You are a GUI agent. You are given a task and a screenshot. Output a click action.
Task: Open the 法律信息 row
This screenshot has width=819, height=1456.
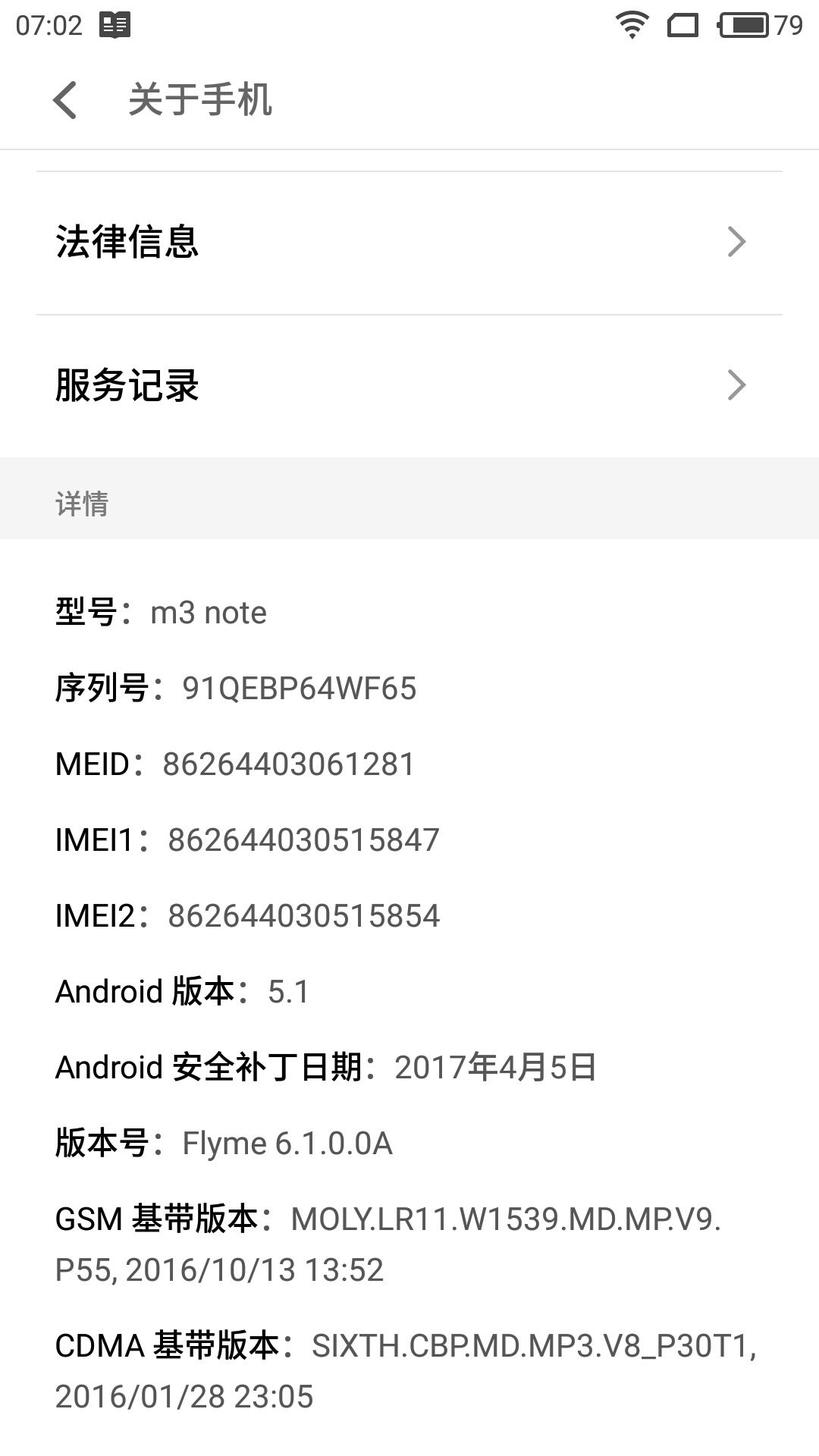pyautogui.click(x=409, y=243)
